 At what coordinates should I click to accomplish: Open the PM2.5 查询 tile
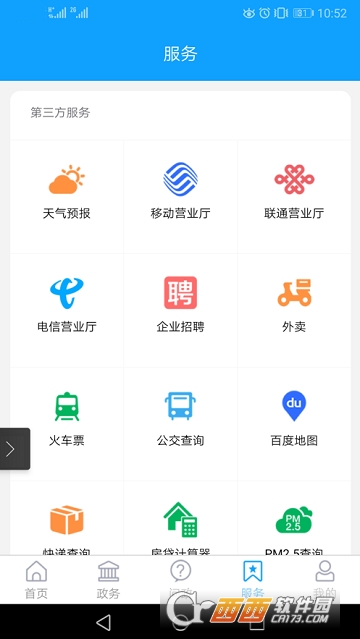click(x=294, y=518)
